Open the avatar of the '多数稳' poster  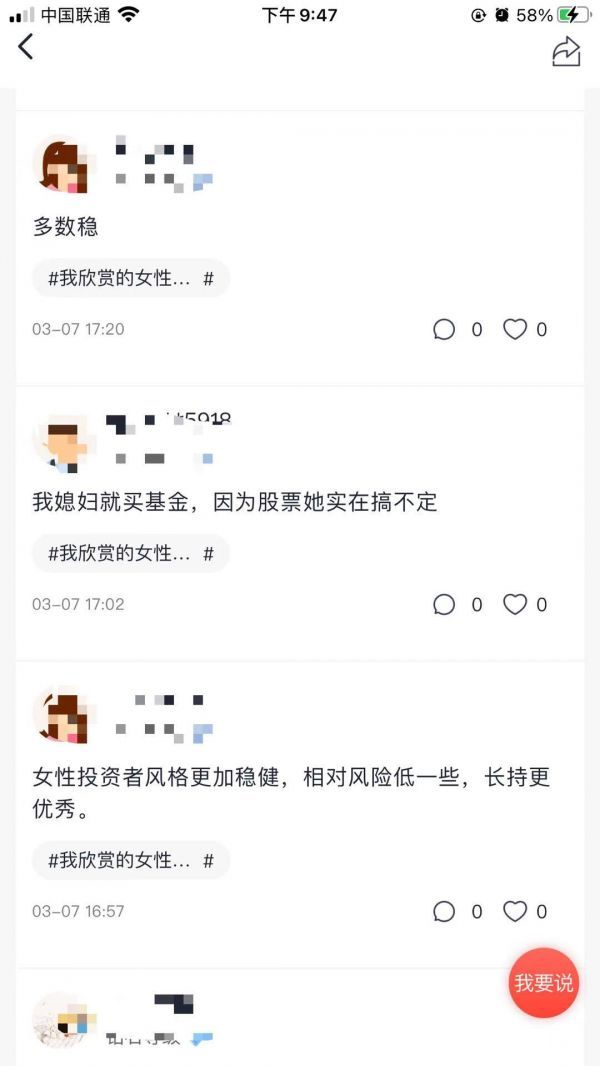61,164
